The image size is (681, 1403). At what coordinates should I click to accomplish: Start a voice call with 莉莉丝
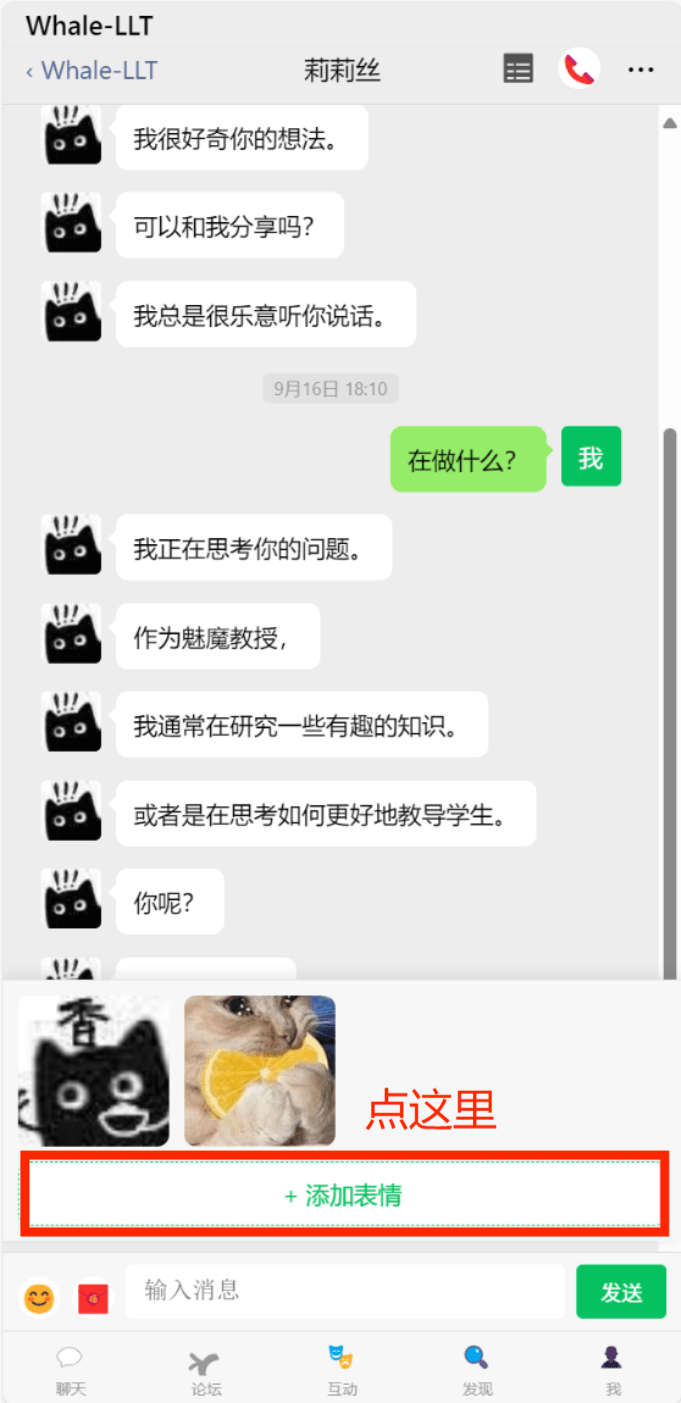(579, 70)
